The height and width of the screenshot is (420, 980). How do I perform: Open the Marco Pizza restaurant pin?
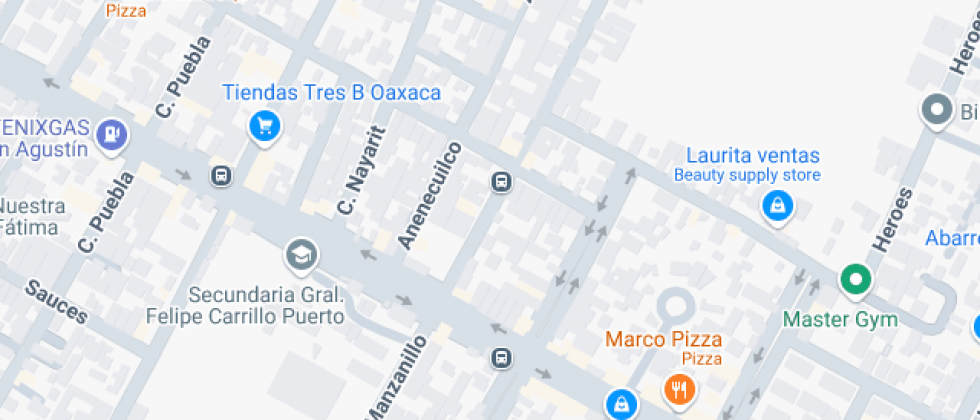(680, 388)
